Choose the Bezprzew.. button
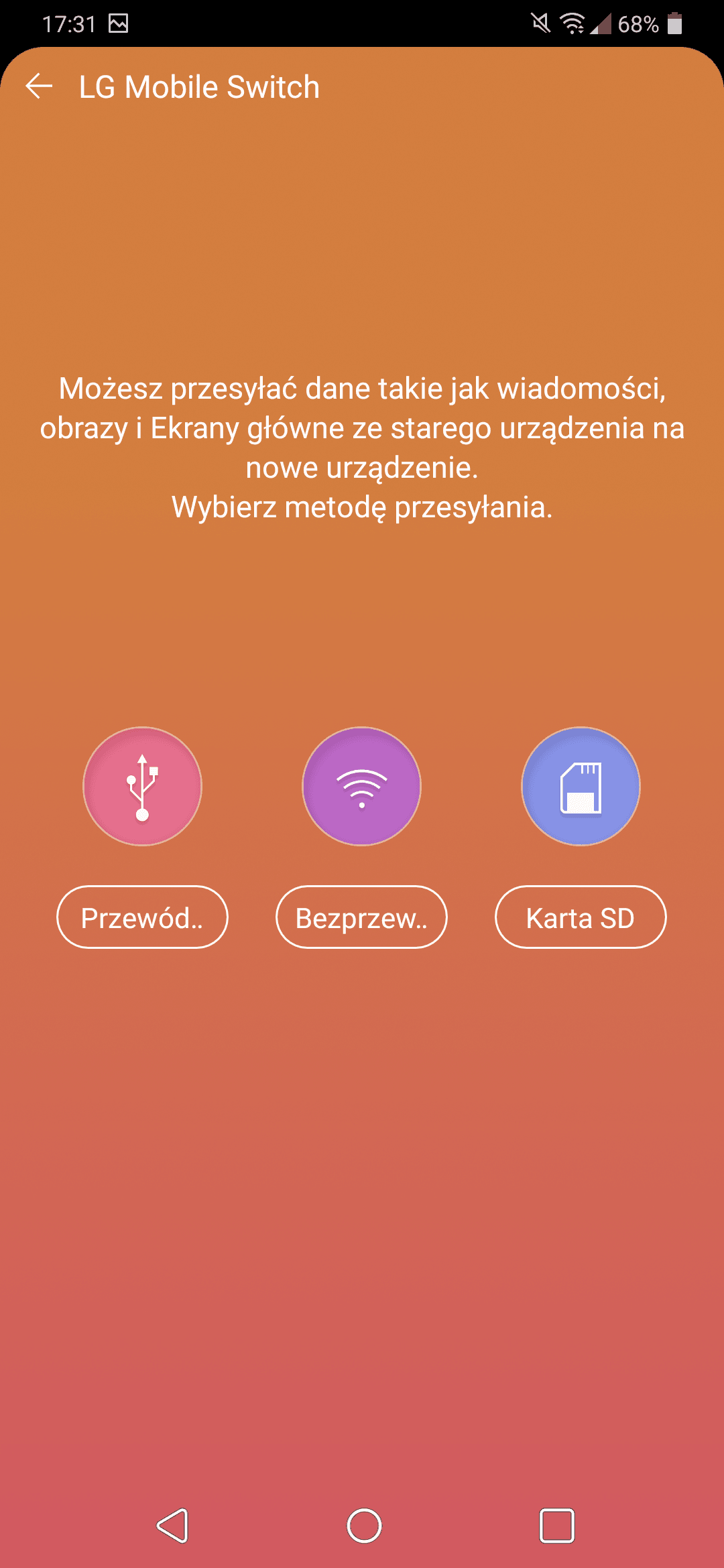This screenshot has height=1568, width=724. tap(362, 917)
